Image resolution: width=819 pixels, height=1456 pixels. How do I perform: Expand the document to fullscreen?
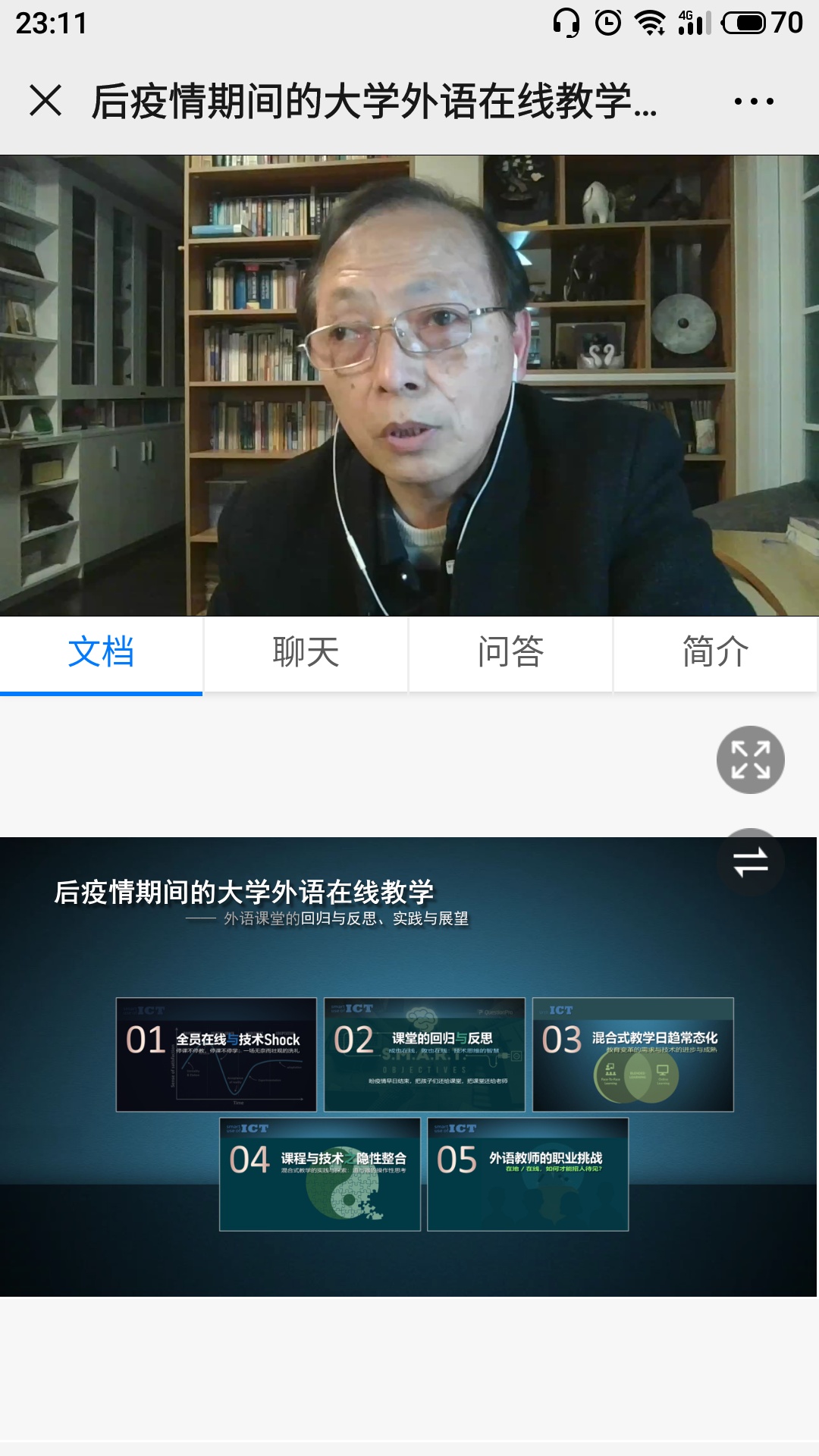(x=750, y=760)
